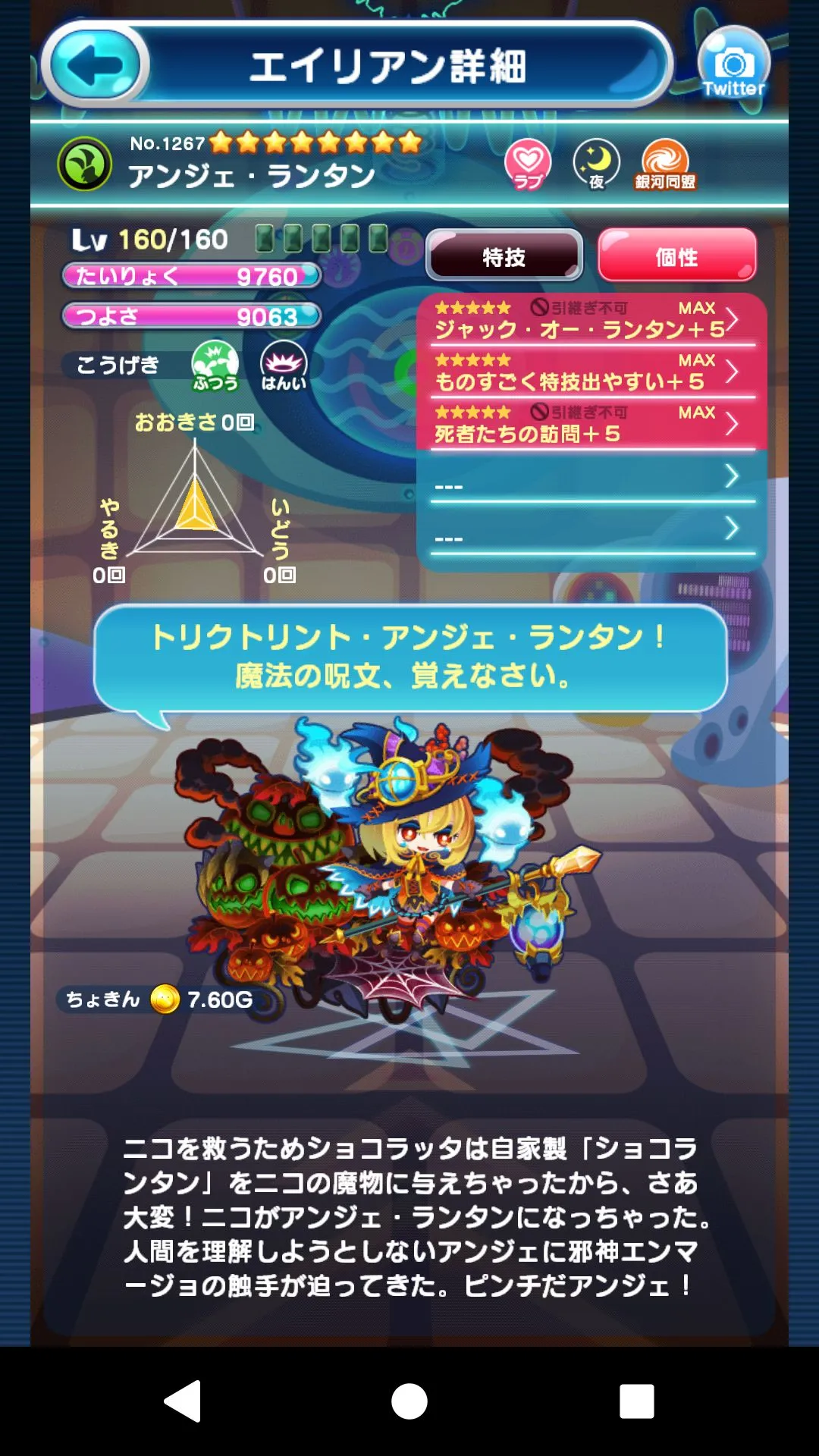Open ものすごく特技出やすい+5 trait details
This screenshot has height=1456, width=819.
coord(591,372)
